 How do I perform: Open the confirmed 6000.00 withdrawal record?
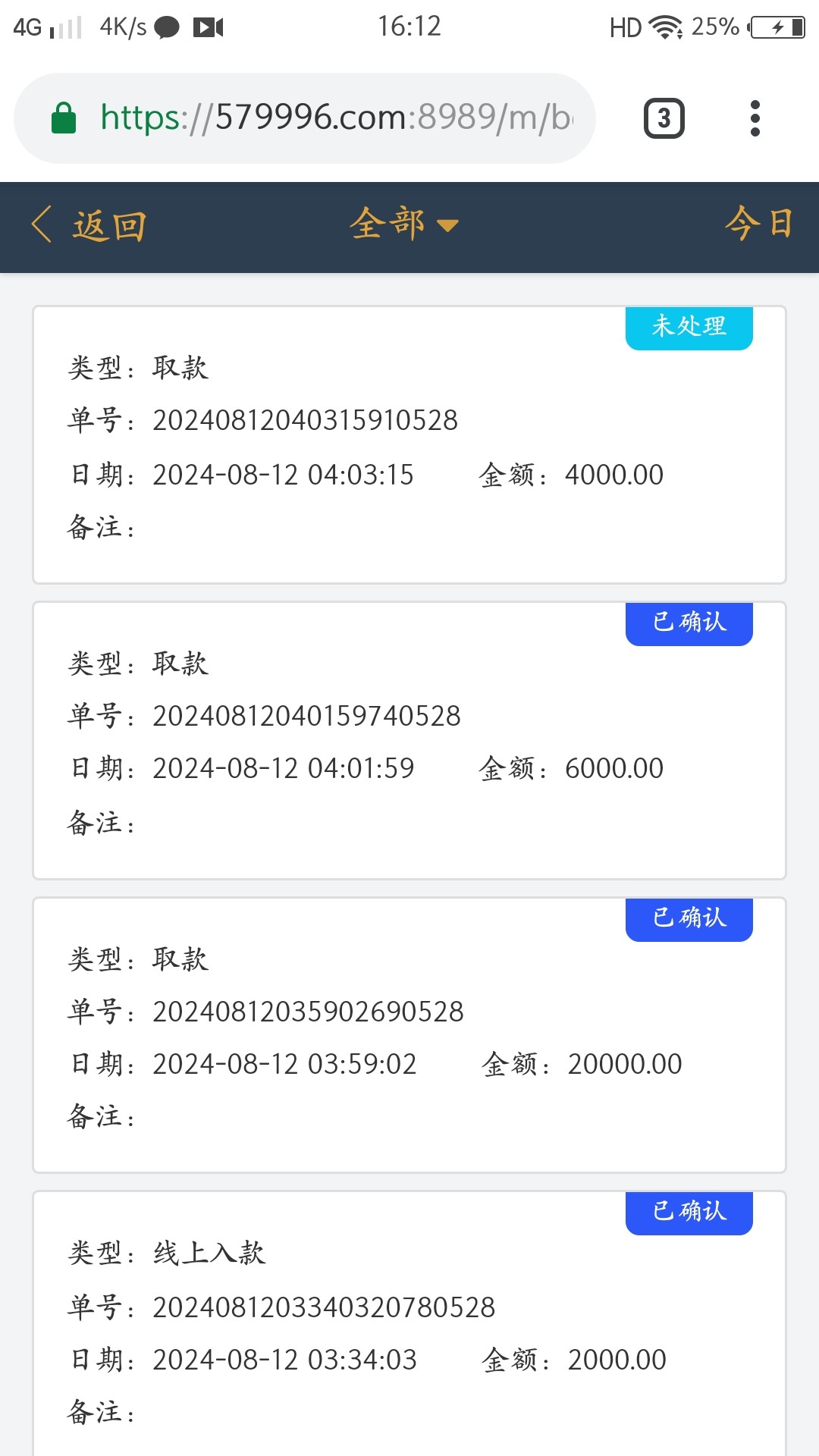(x=409, y=741)
